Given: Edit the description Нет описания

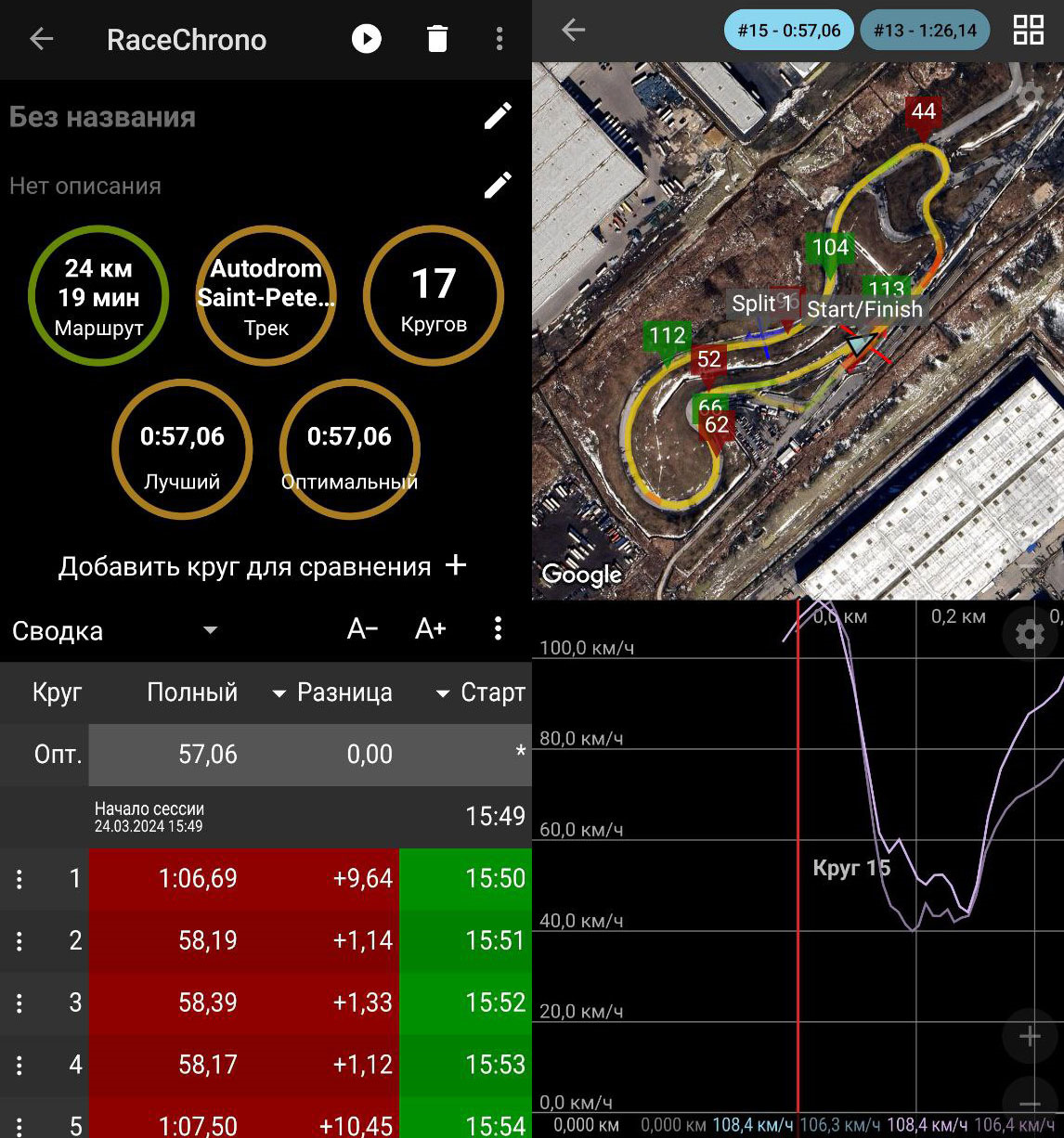Looking at the screenshot, I should tap(498, 186).
